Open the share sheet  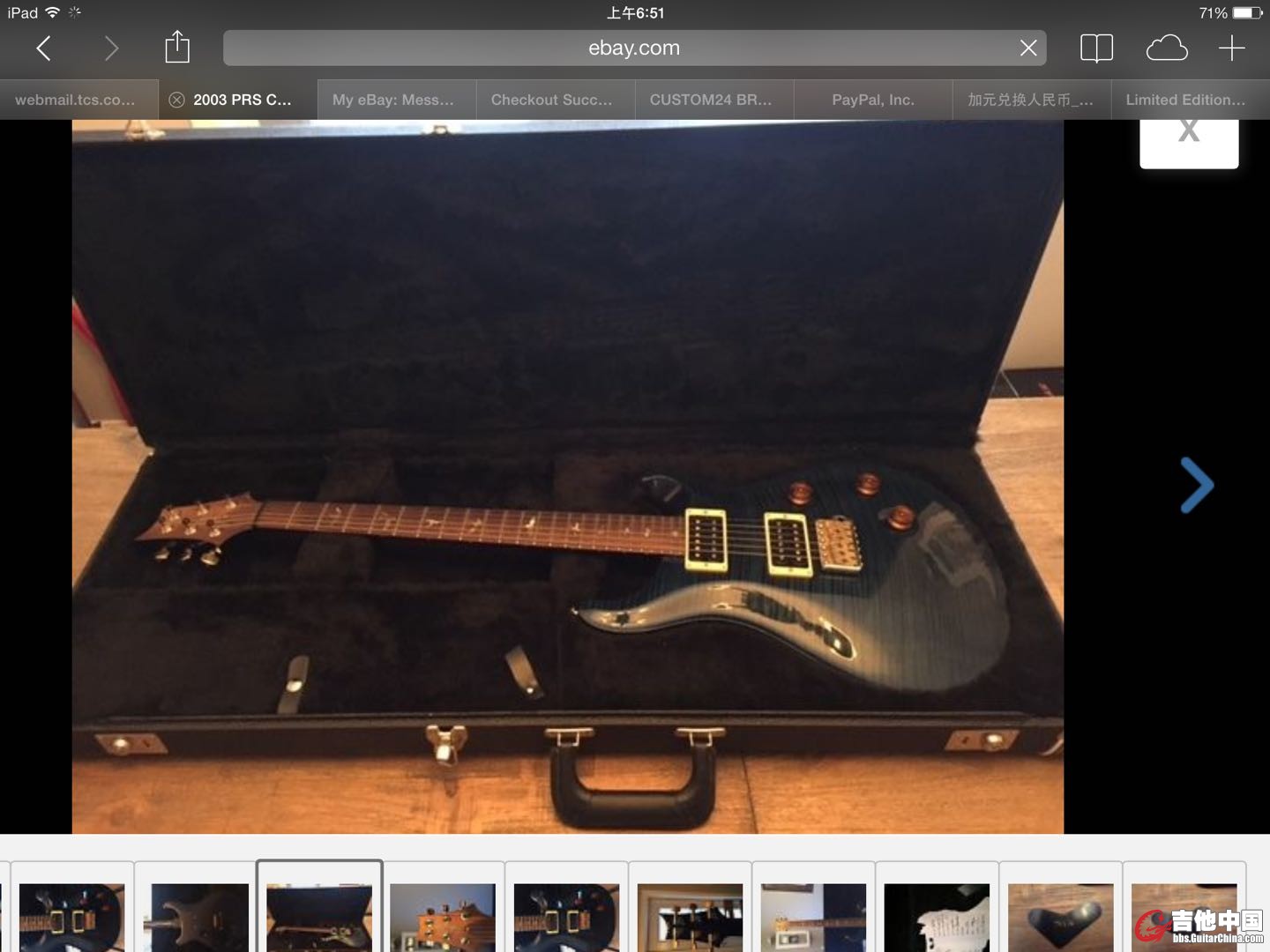[x=177, y=48]
